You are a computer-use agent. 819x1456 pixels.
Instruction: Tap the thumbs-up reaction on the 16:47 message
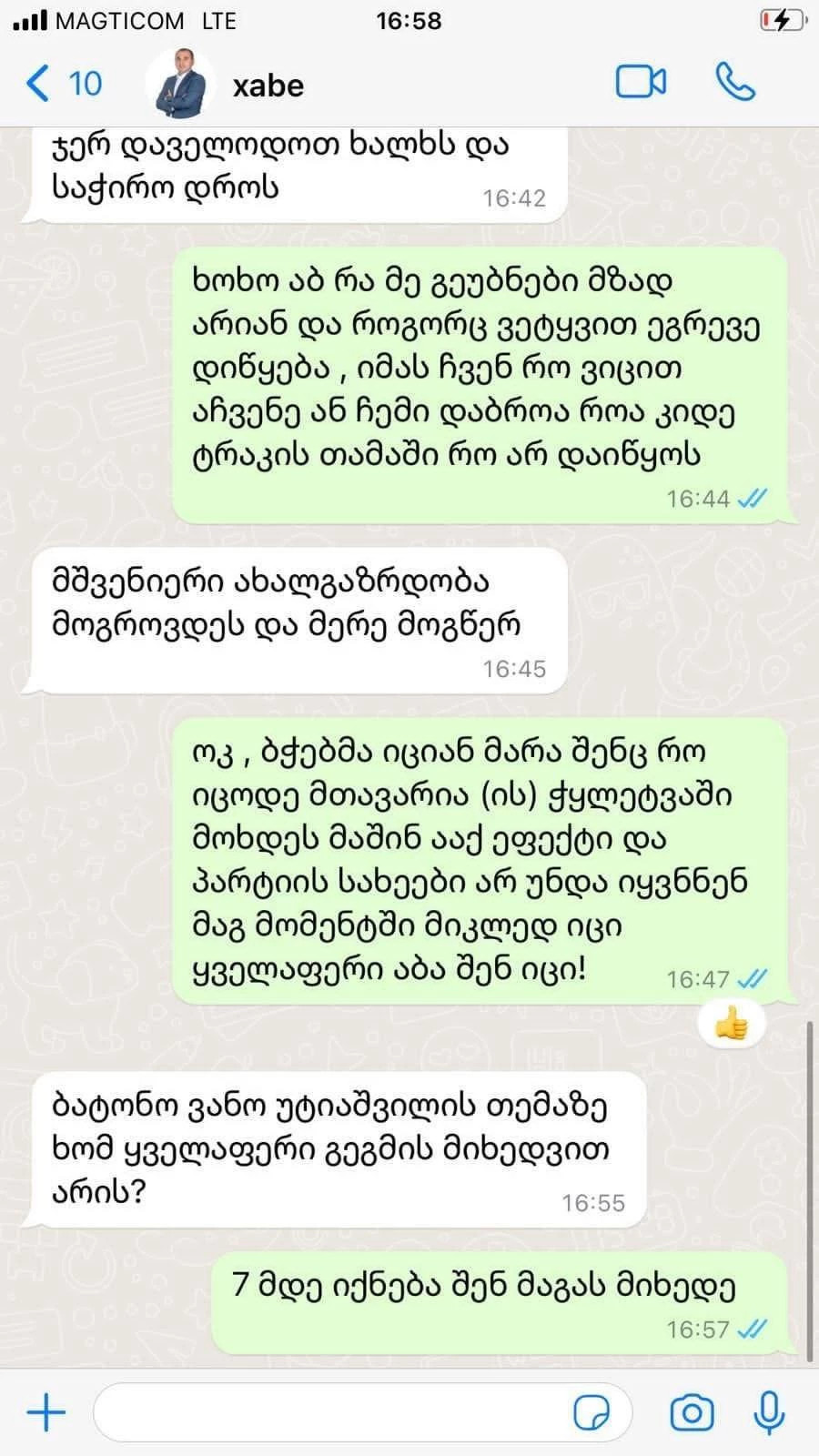click(731, 1026)
